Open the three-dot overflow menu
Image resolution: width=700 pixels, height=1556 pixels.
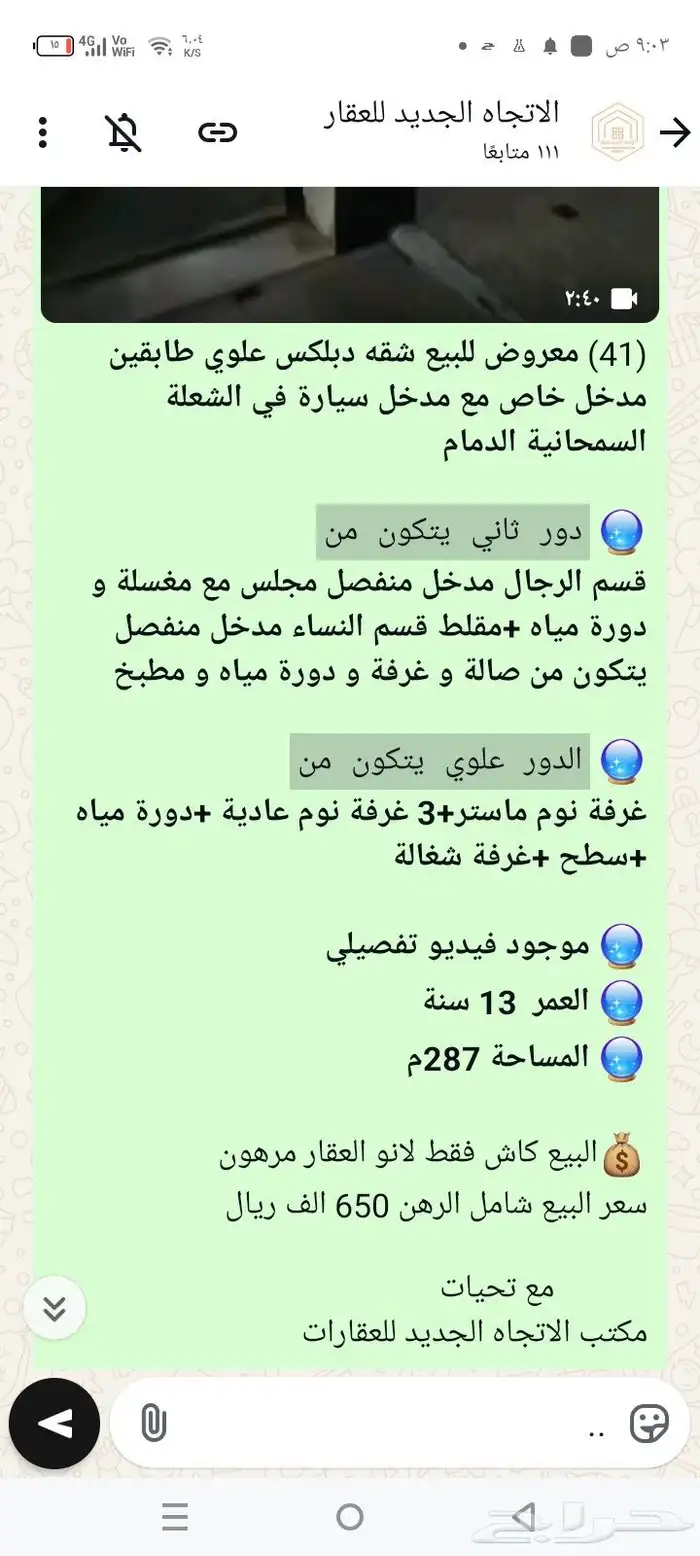[42, 132]
